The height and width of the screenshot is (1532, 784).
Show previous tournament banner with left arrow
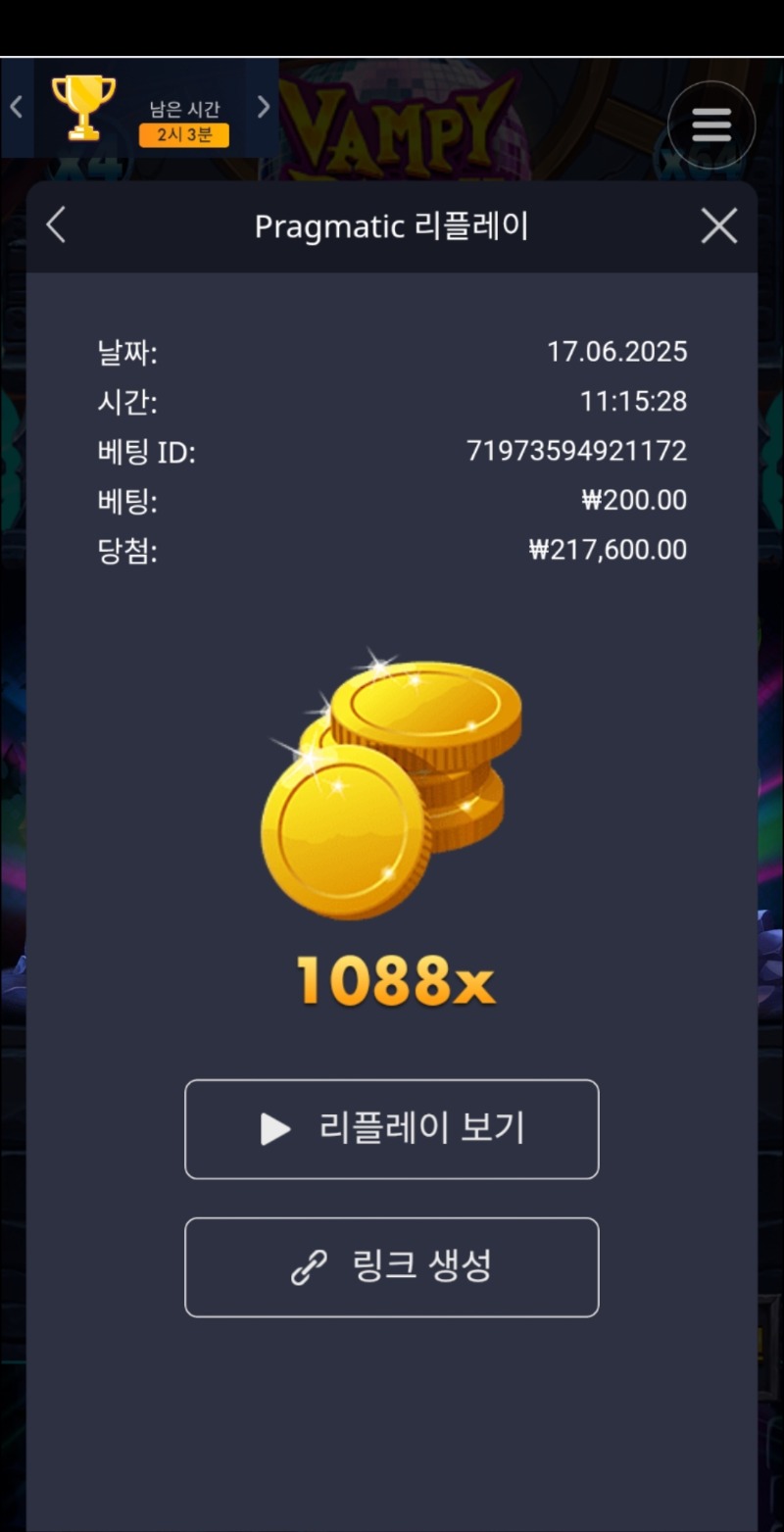(x=16, y=108)
